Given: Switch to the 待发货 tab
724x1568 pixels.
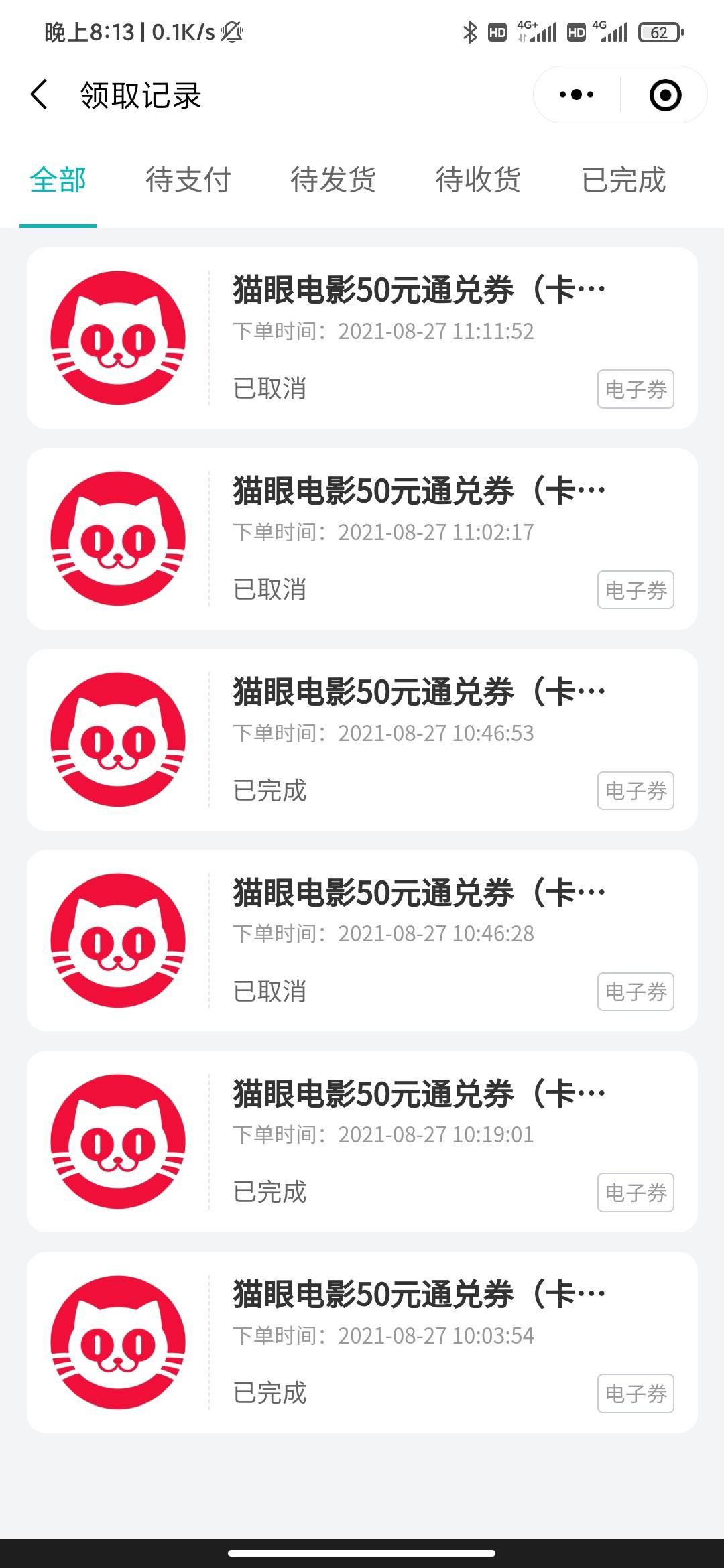Looking at the screenshot, I should [333, 180].
